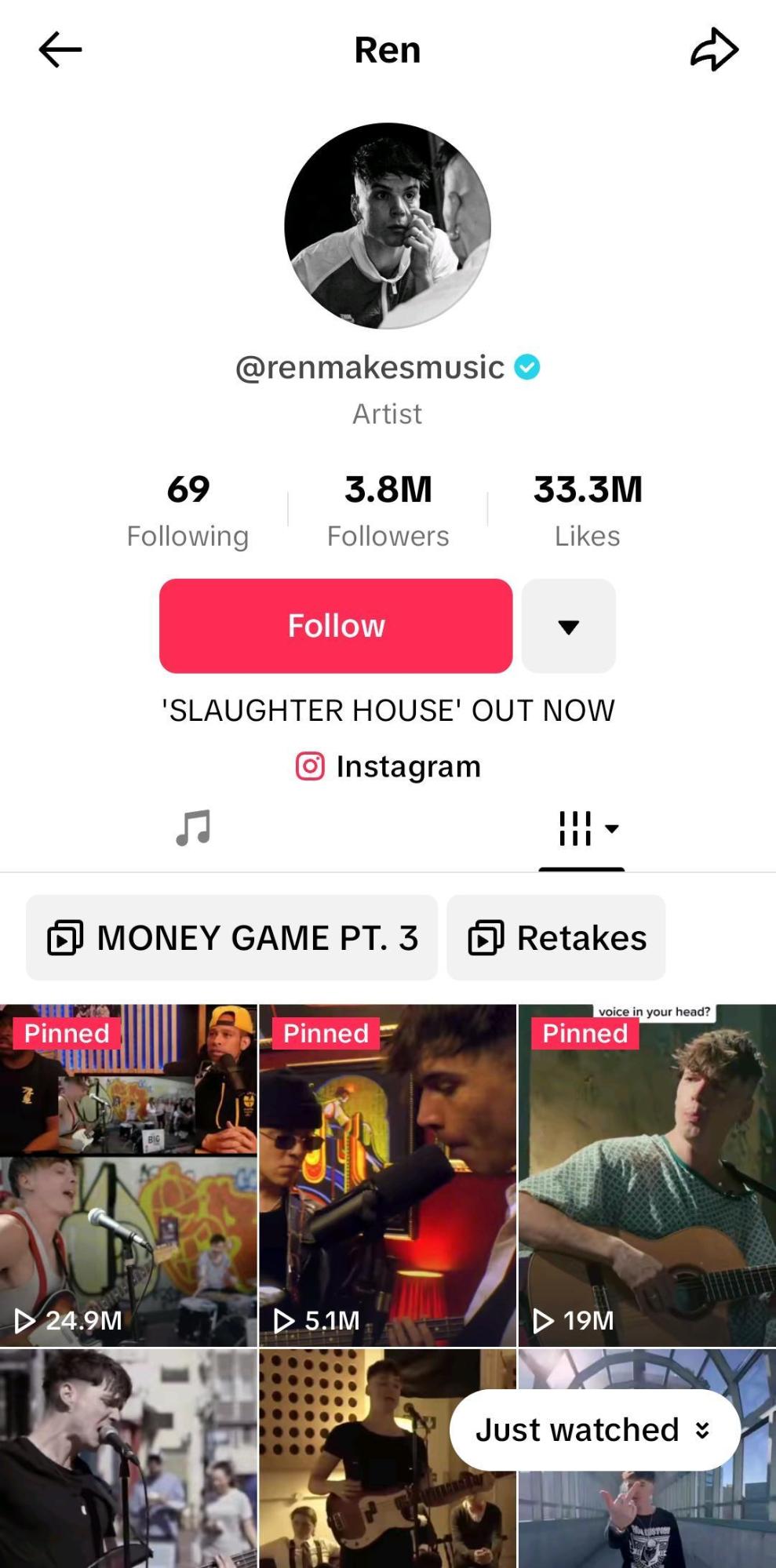
Task: Toggle Follow for Ren
Action: [336, 625]
